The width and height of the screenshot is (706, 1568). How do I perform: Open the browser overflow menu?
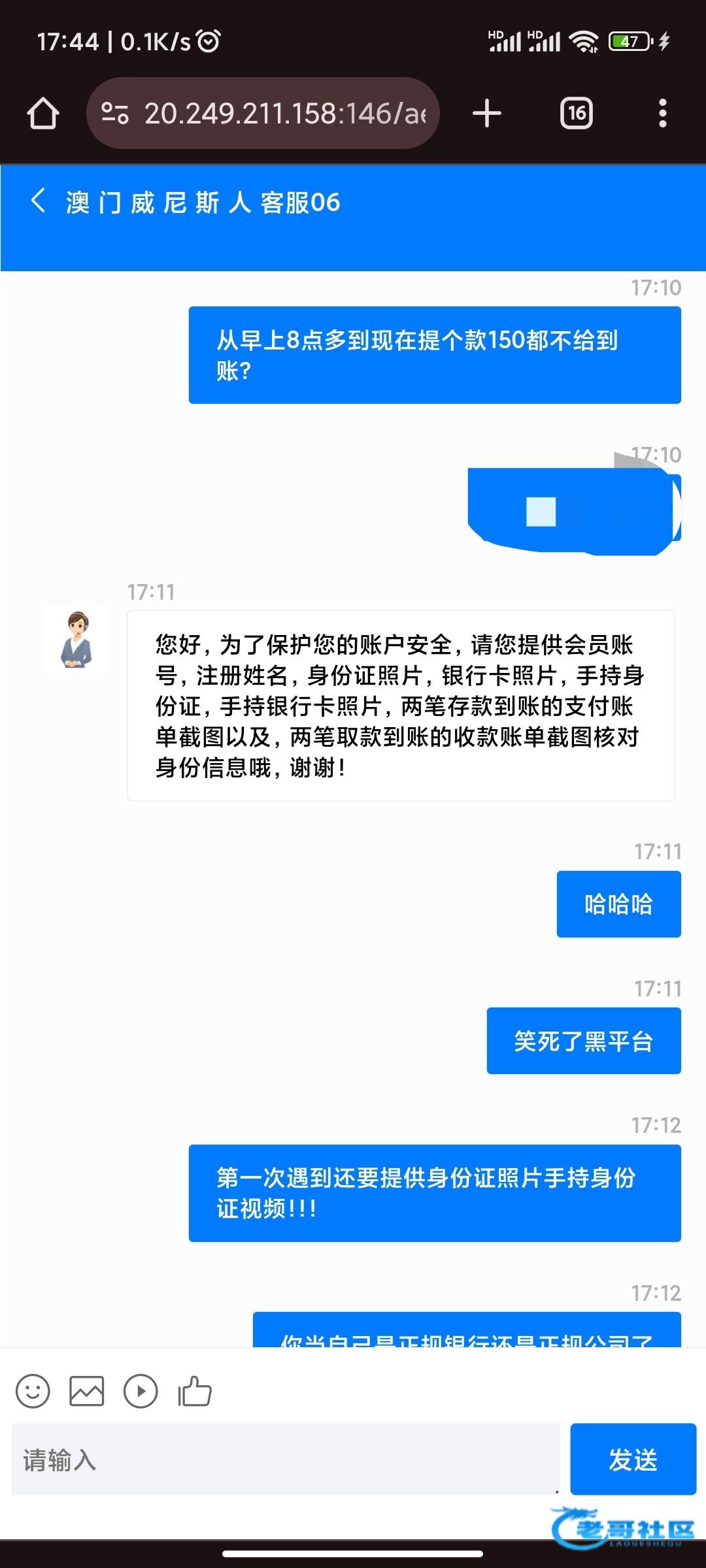(x=663, y=114)
